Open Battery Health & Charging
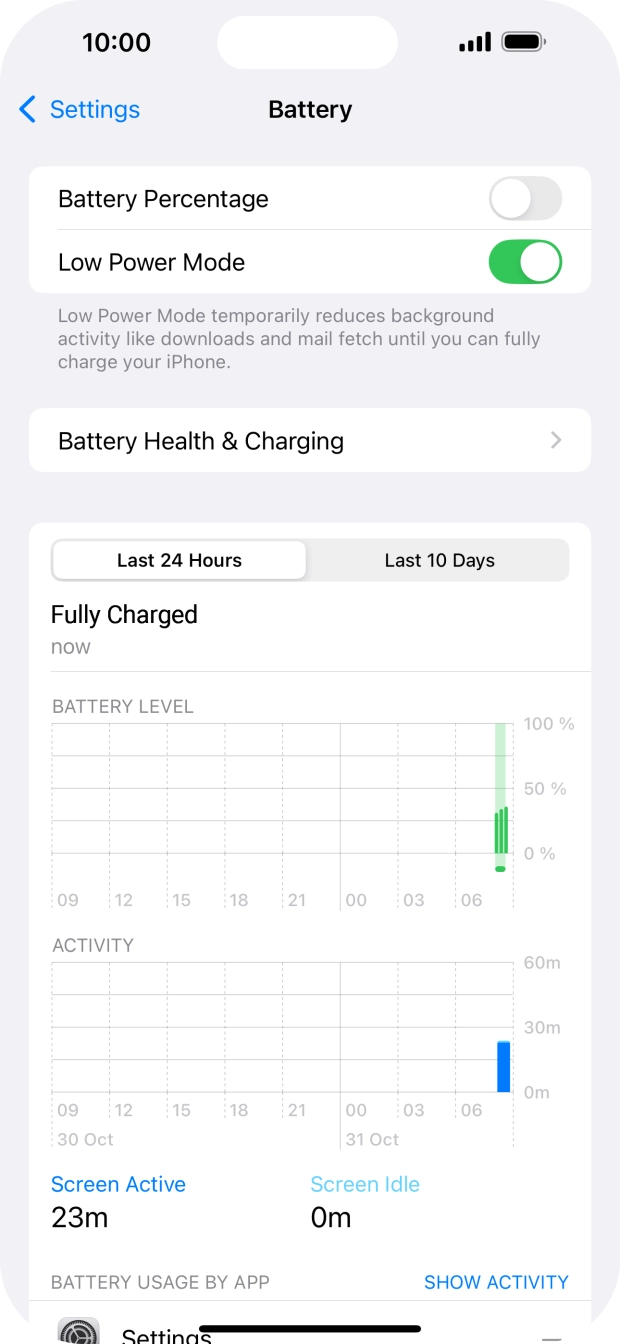620x1344 pixels. pyautogui.click(x=310, y=441)
